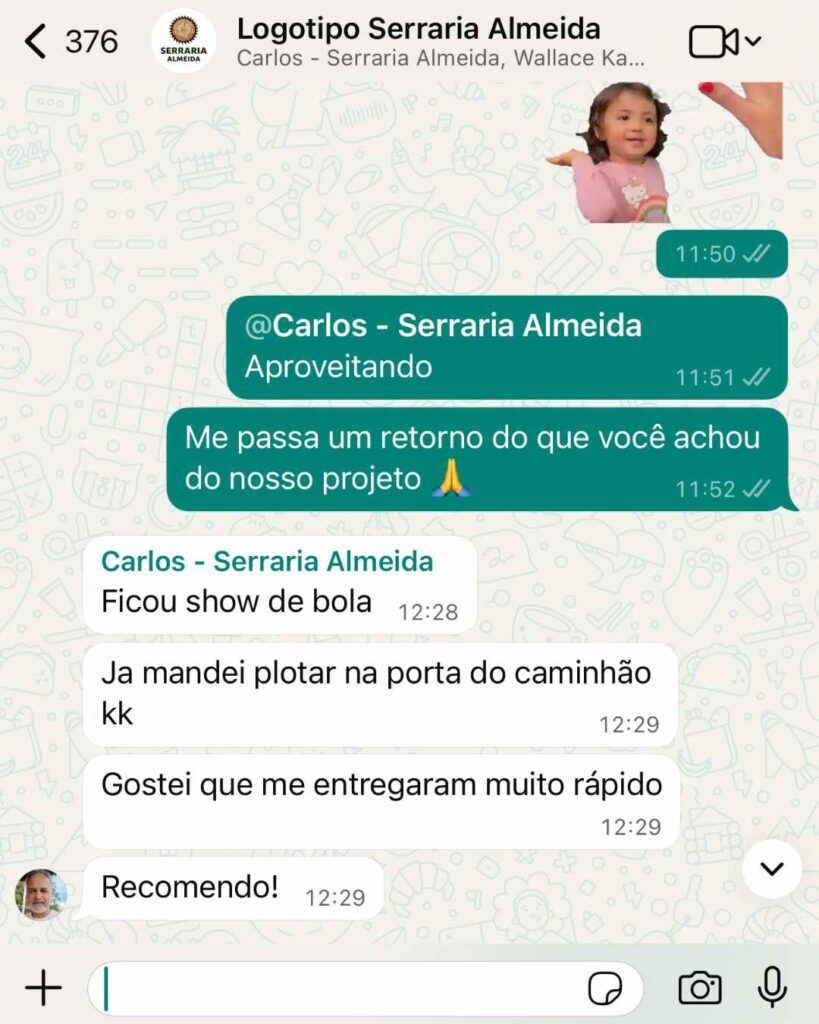This screenshot has width=819, height=1024.
Task: Tap the @Carlos - Serraria Almeida mention
Action: coord(443,325)
